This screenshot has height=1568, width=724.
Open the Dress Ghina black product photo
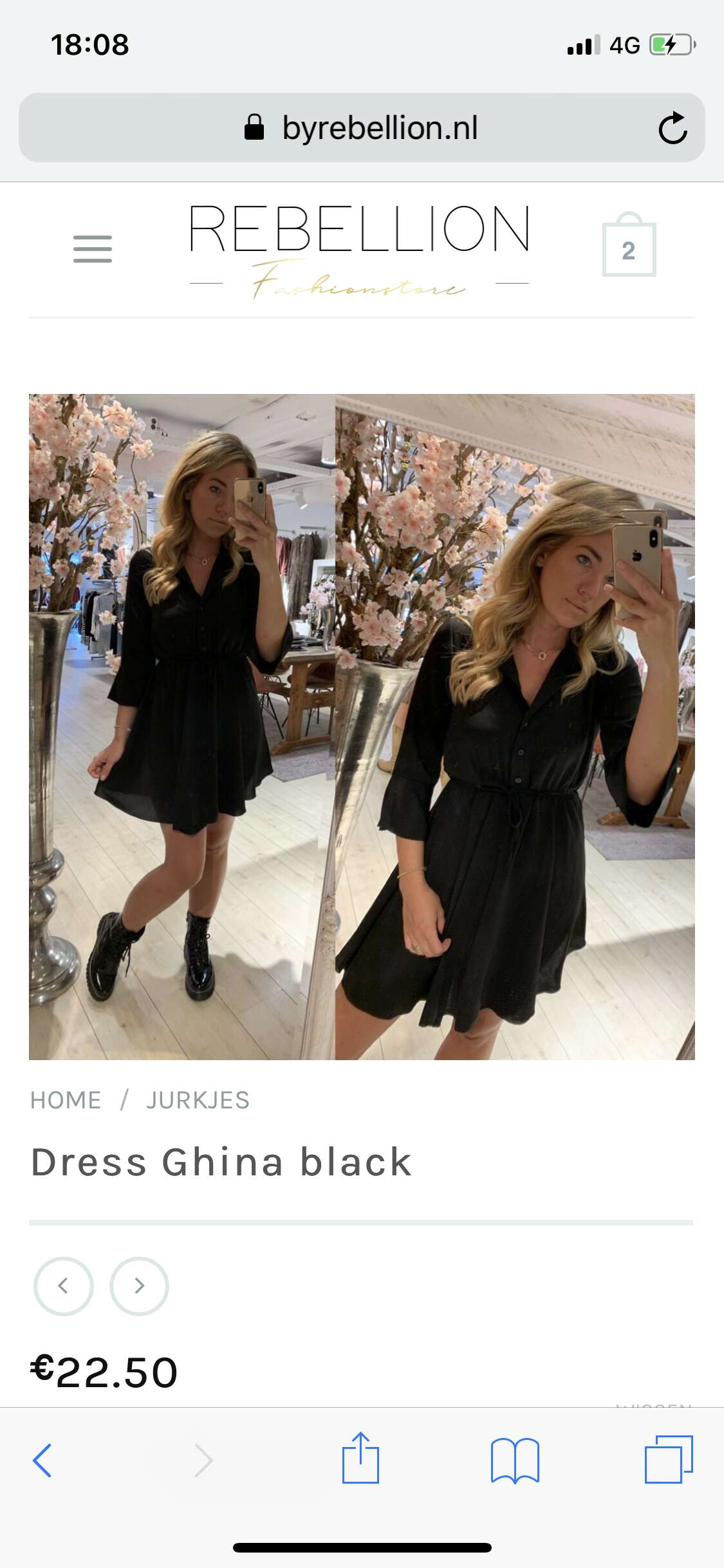[x=362, y=727]
